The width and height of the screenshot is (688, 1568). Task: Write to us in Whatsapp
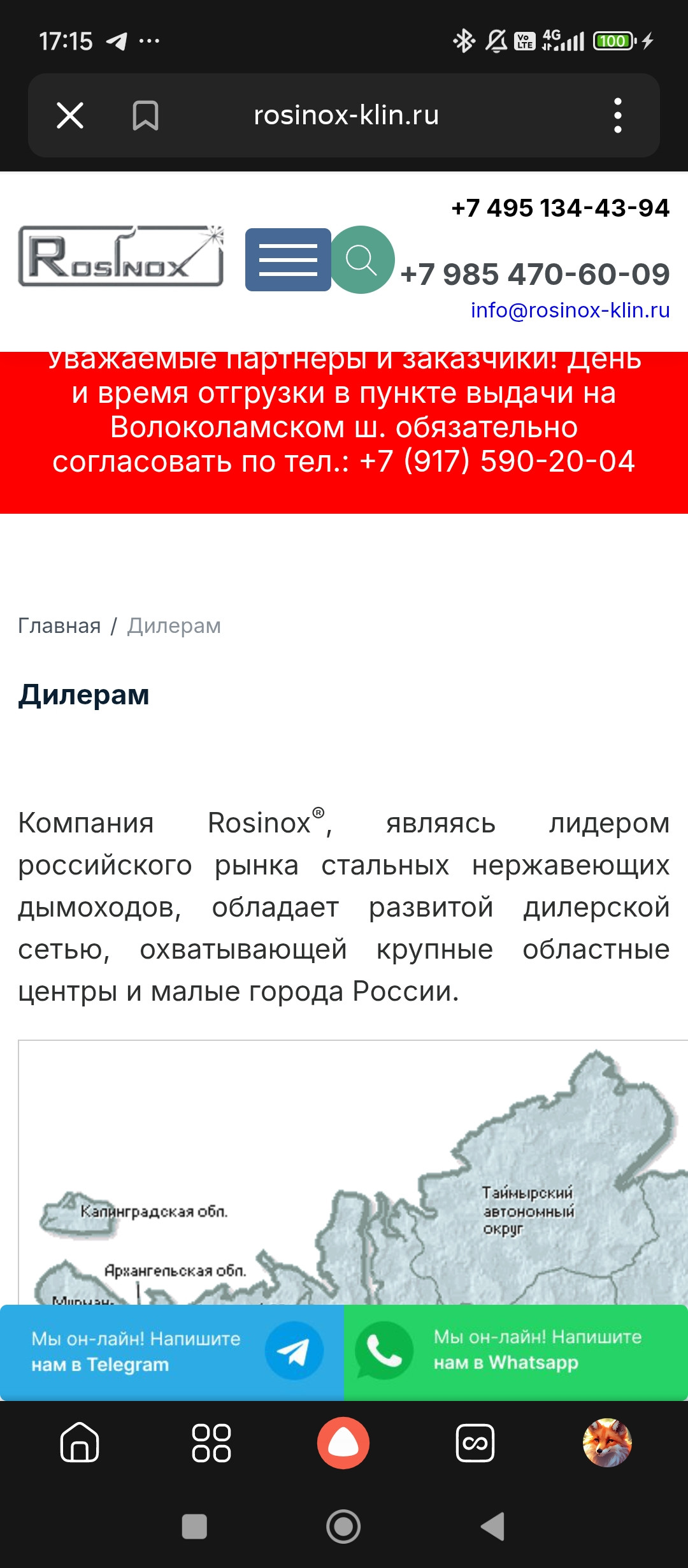516,1350
